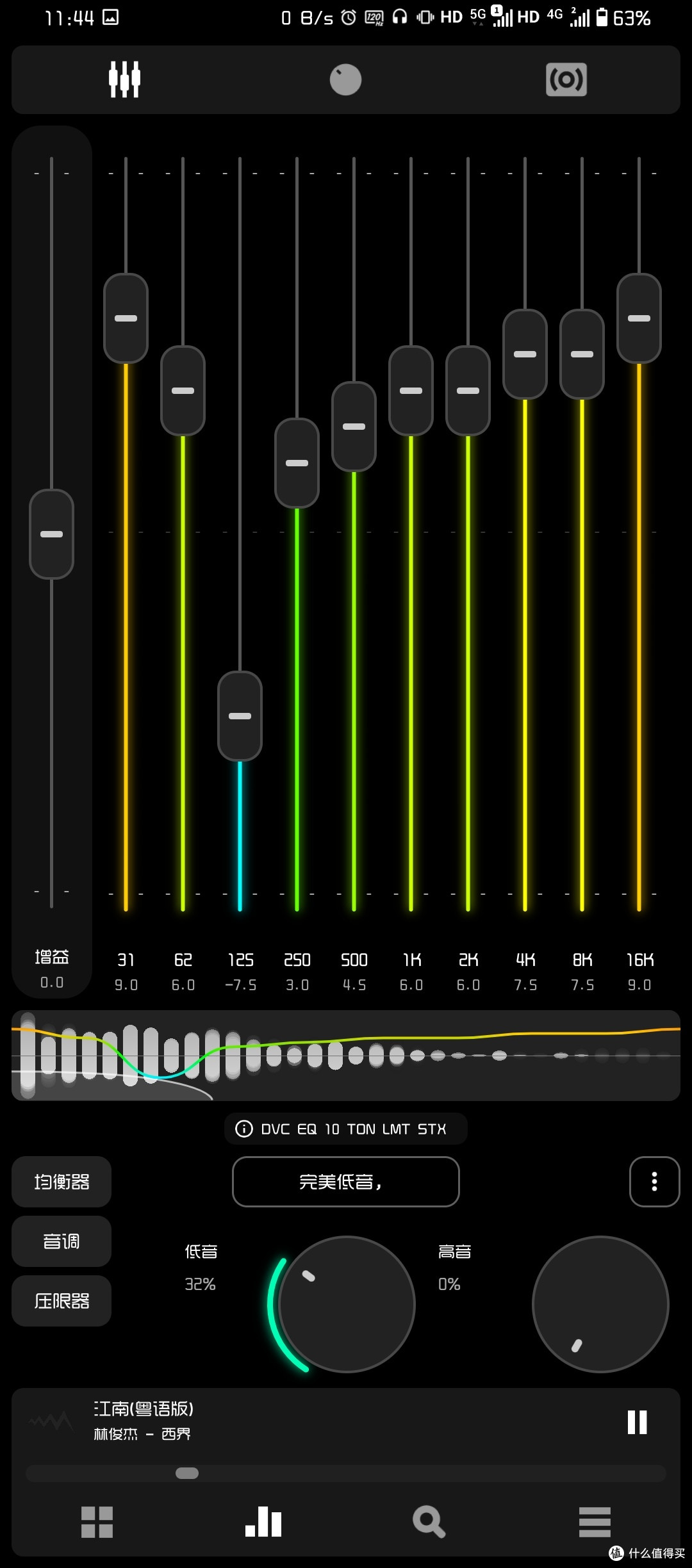The image size is (692, 1568).
Task: Open the volume knob tab
Action: (x=345, y=79)
